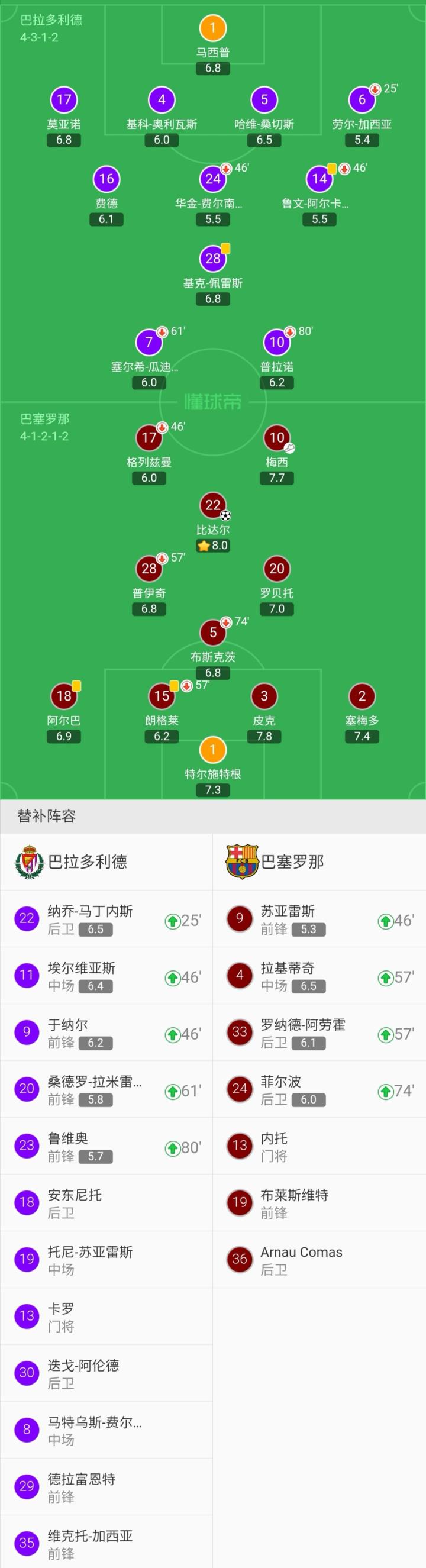Open 梅西's player details
The image size is (426, 1568).
277,438
